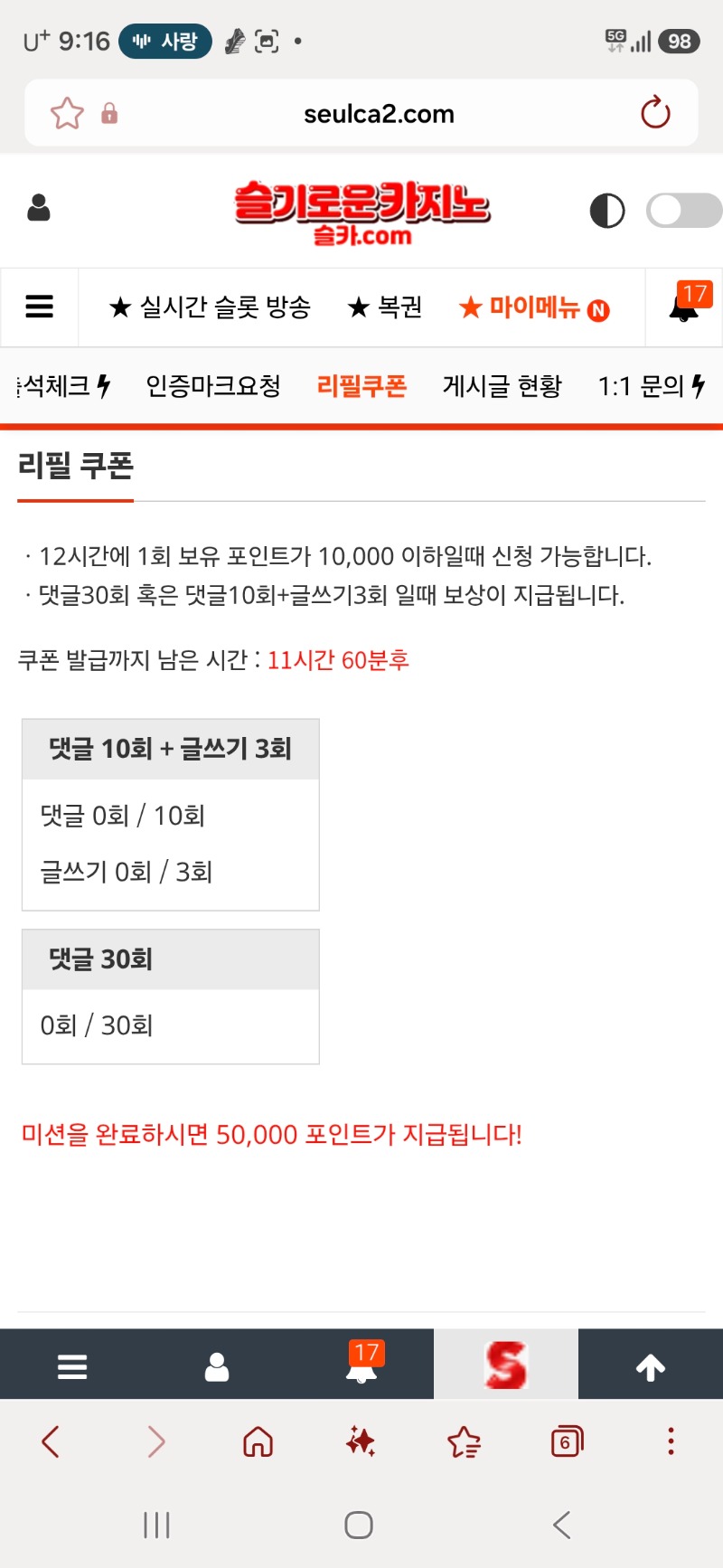This screenshot has height=1568, width=723.
Task: Open the bottom bar hamburger menu
Action: [x=72, y=1366]
